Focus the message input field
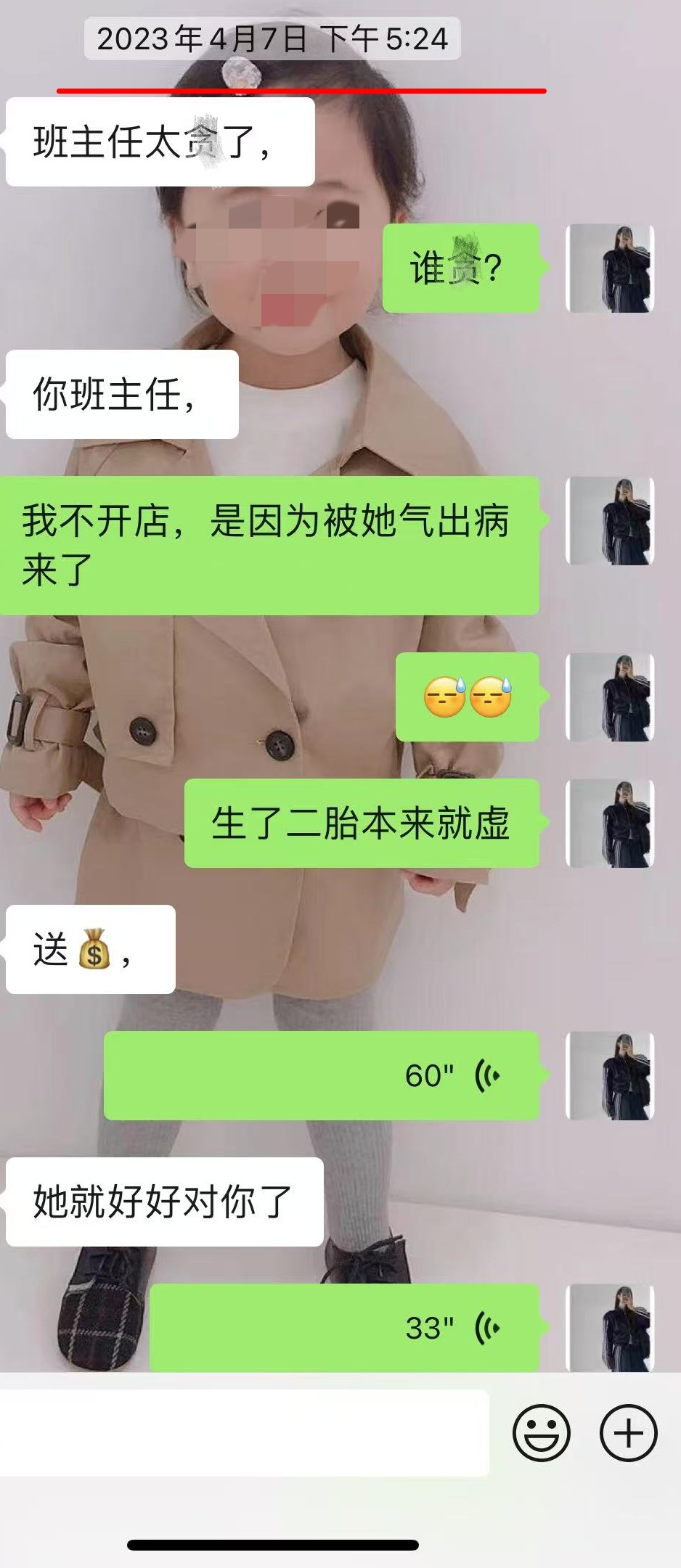 tap(243, 1432)
